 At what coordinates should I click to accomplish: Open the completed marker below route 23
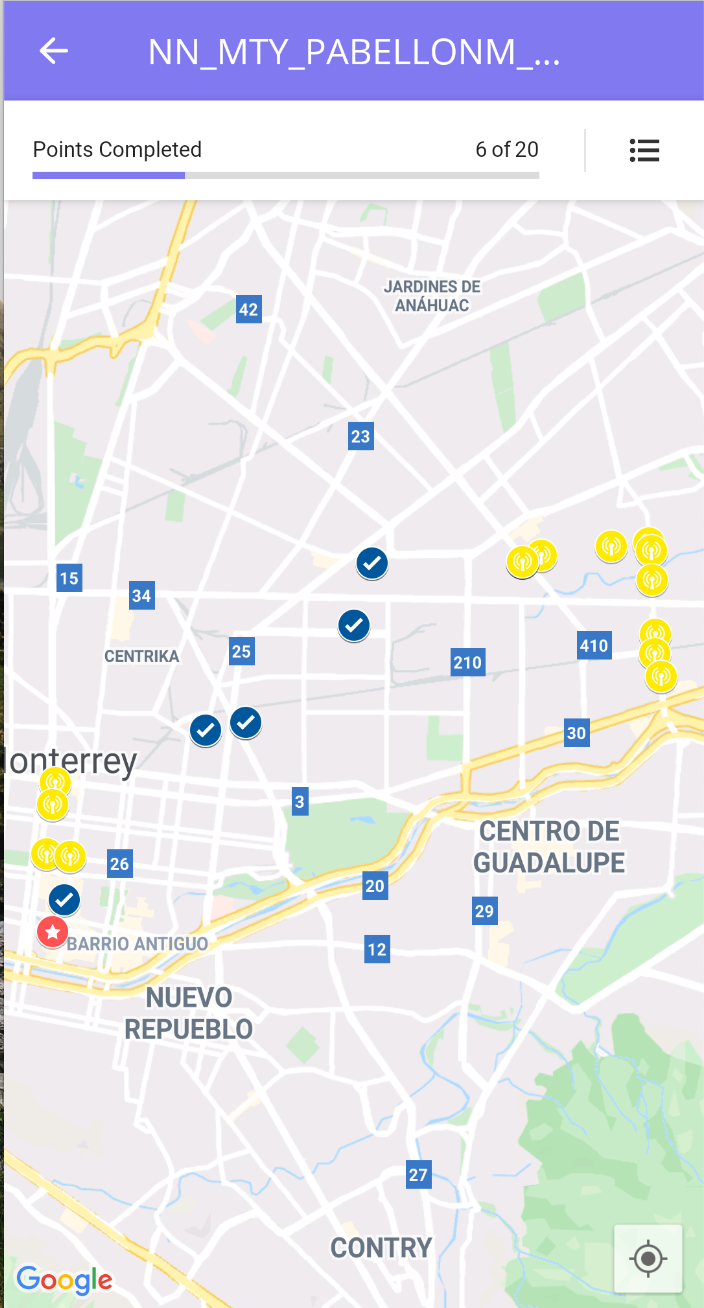coord(372,564)
